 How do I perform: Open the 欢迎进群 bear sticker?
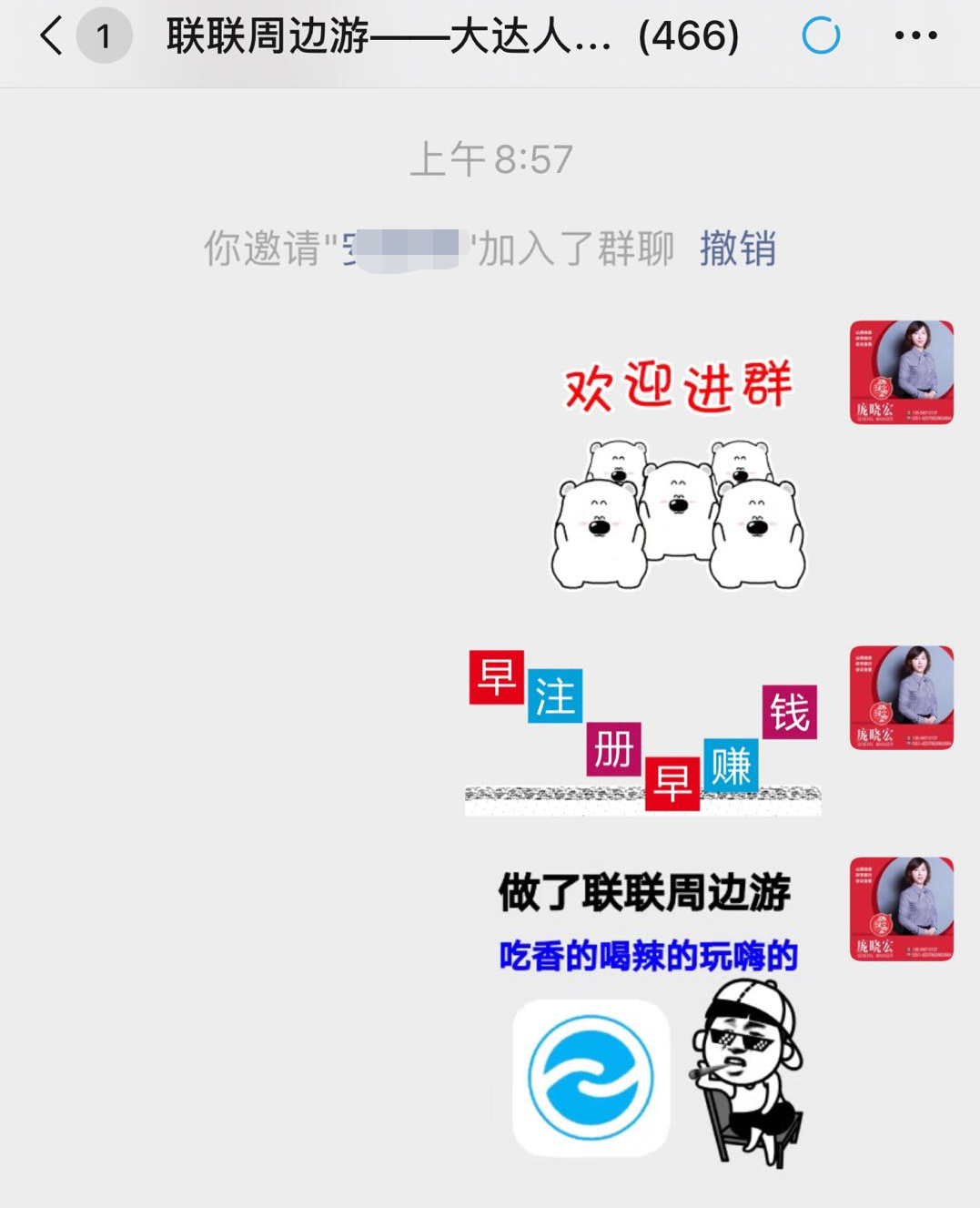click(x=678, y=473)
